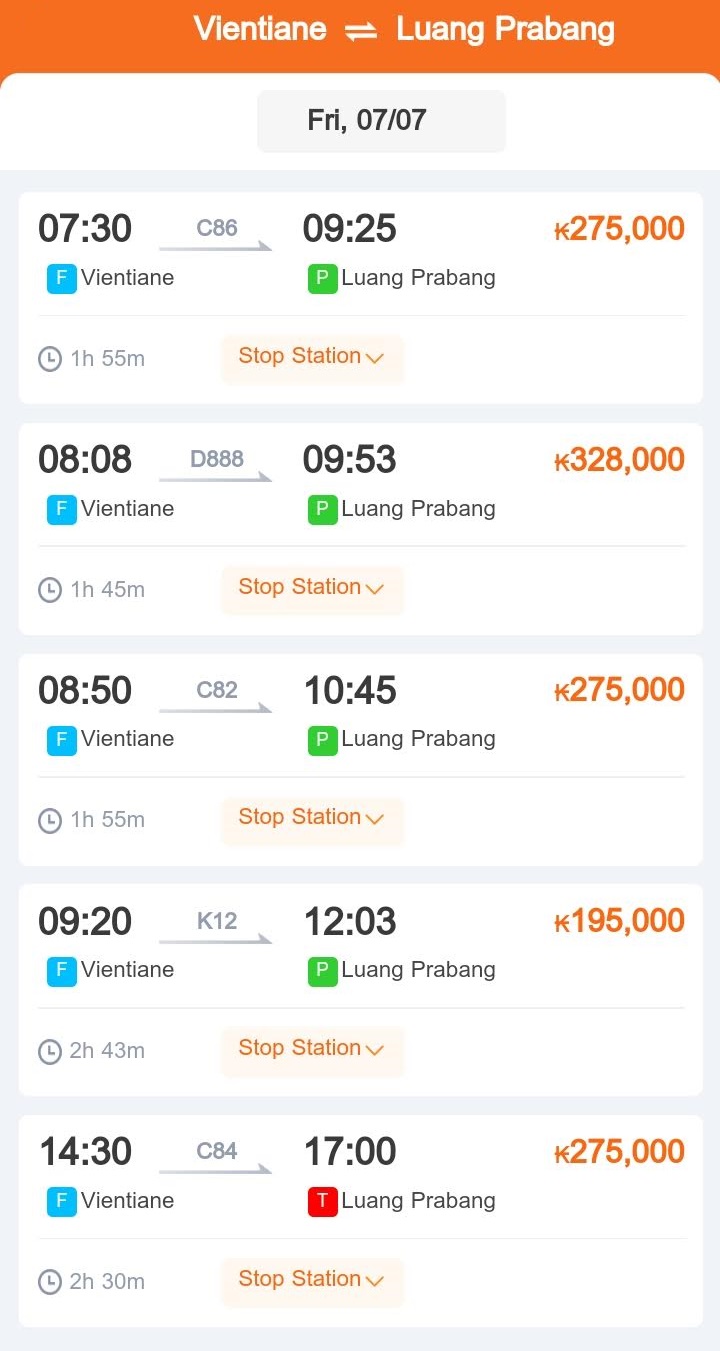Expand Stop Station for train K12
Image resolution: width=720 pixels, height=1351 pixels.
(x=312, y=1050)
